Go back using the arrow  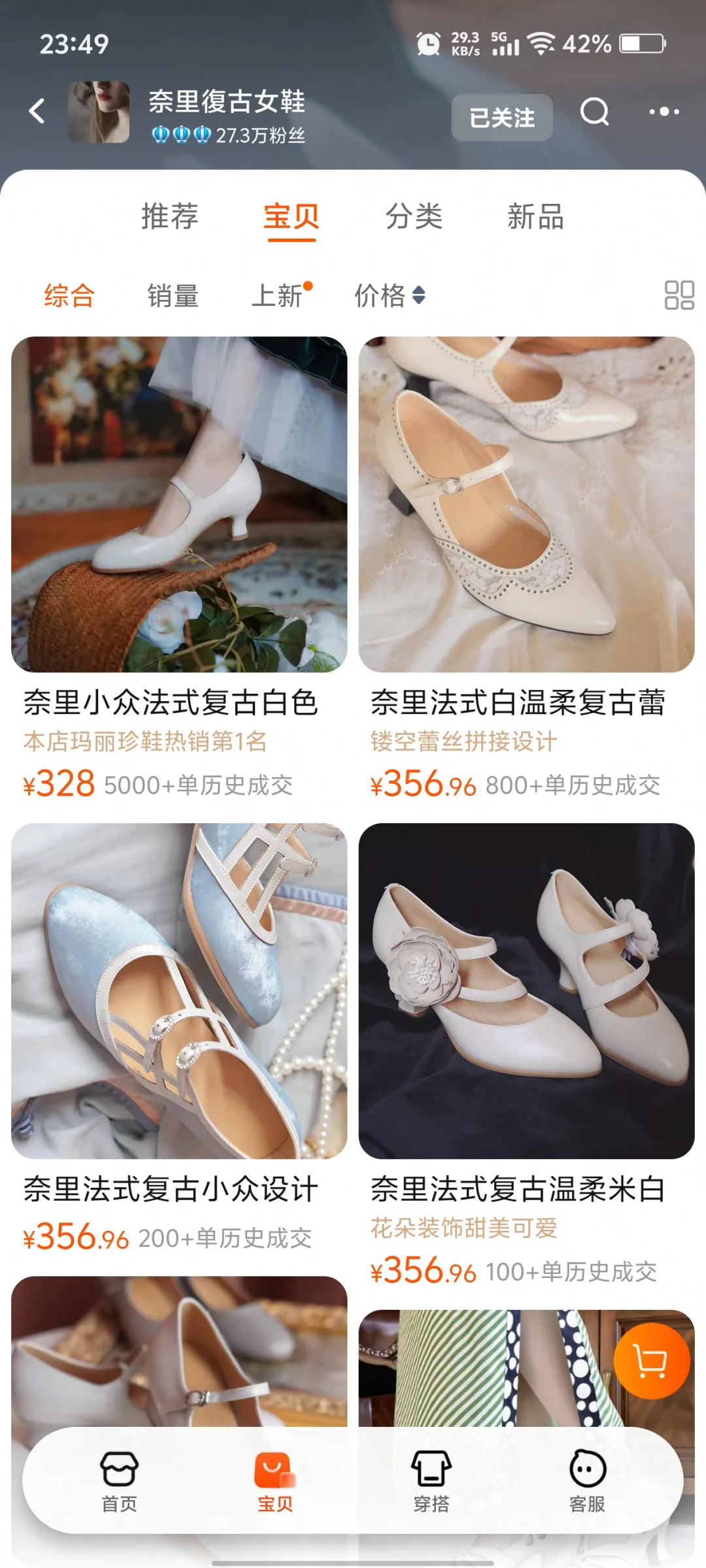pos(37,111)
